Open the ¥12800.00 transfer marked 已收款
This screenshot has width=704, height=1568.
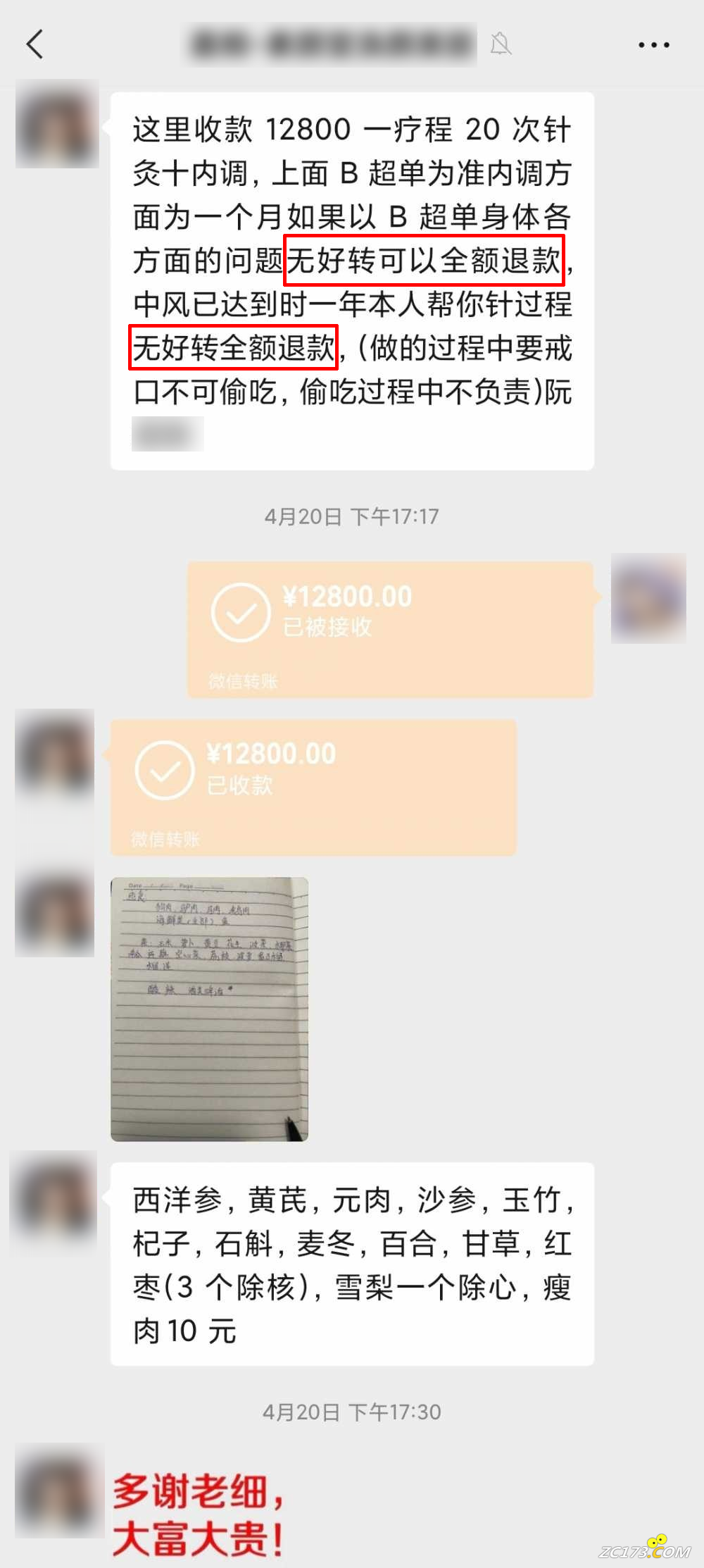[313, 787]
